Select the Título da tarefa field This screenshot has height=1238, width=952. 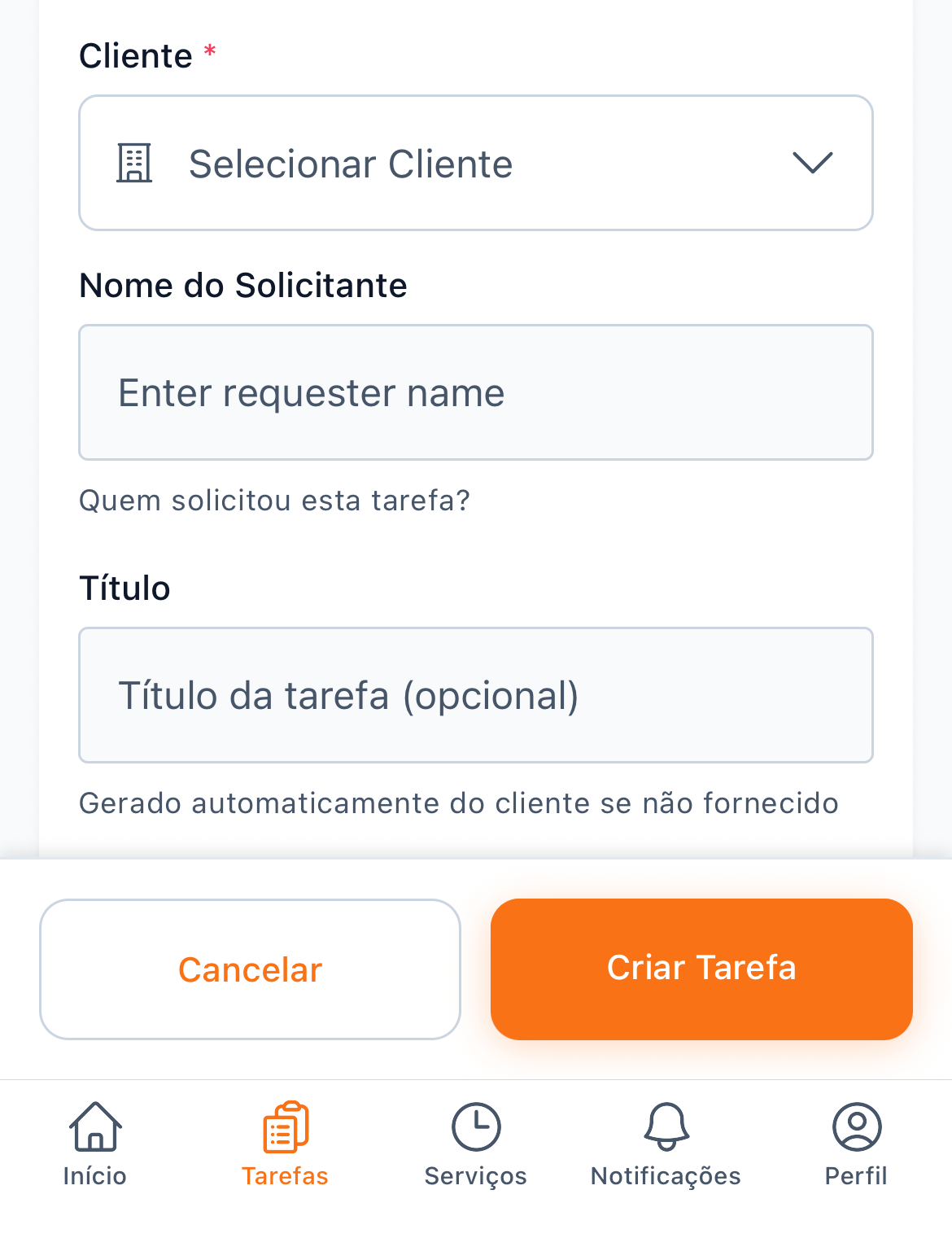coord(476,695)
